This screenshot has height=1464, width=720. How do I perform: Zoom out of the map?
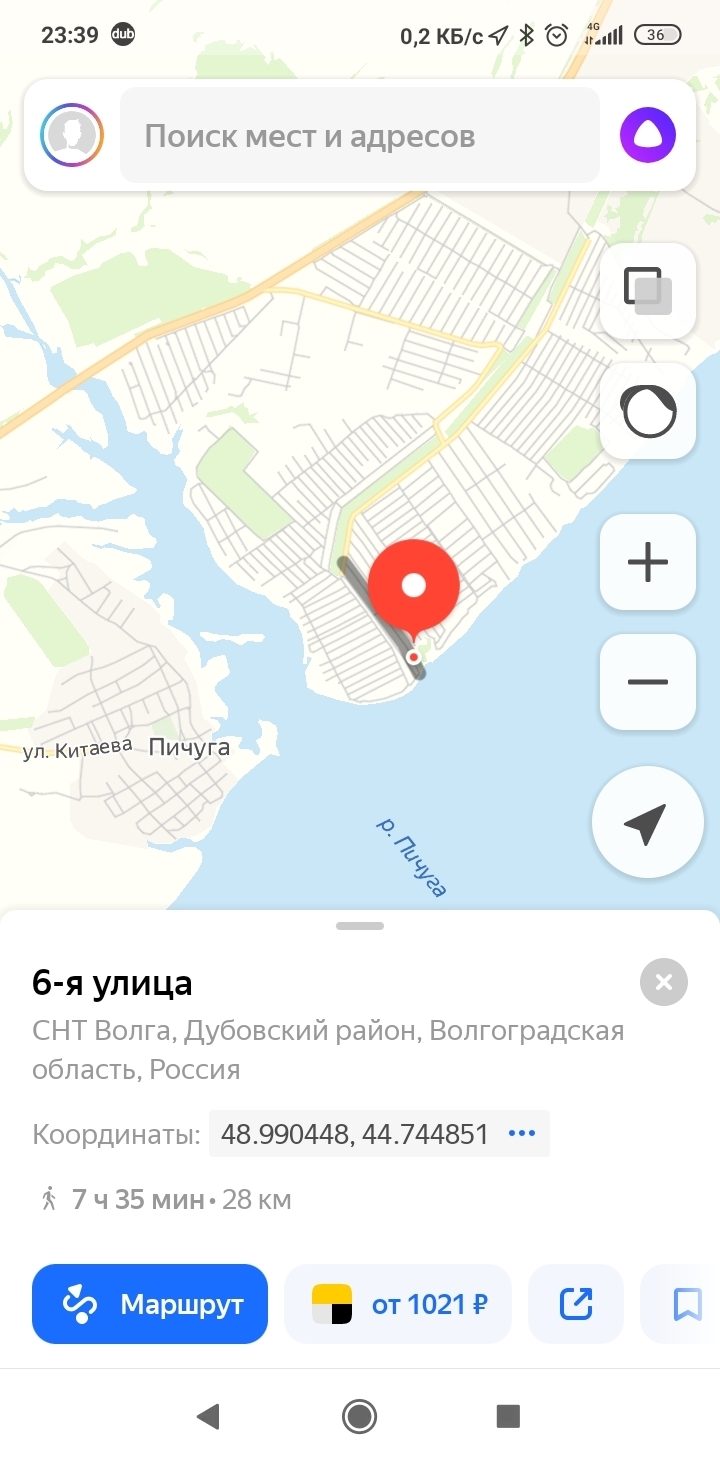click(648, 682)
